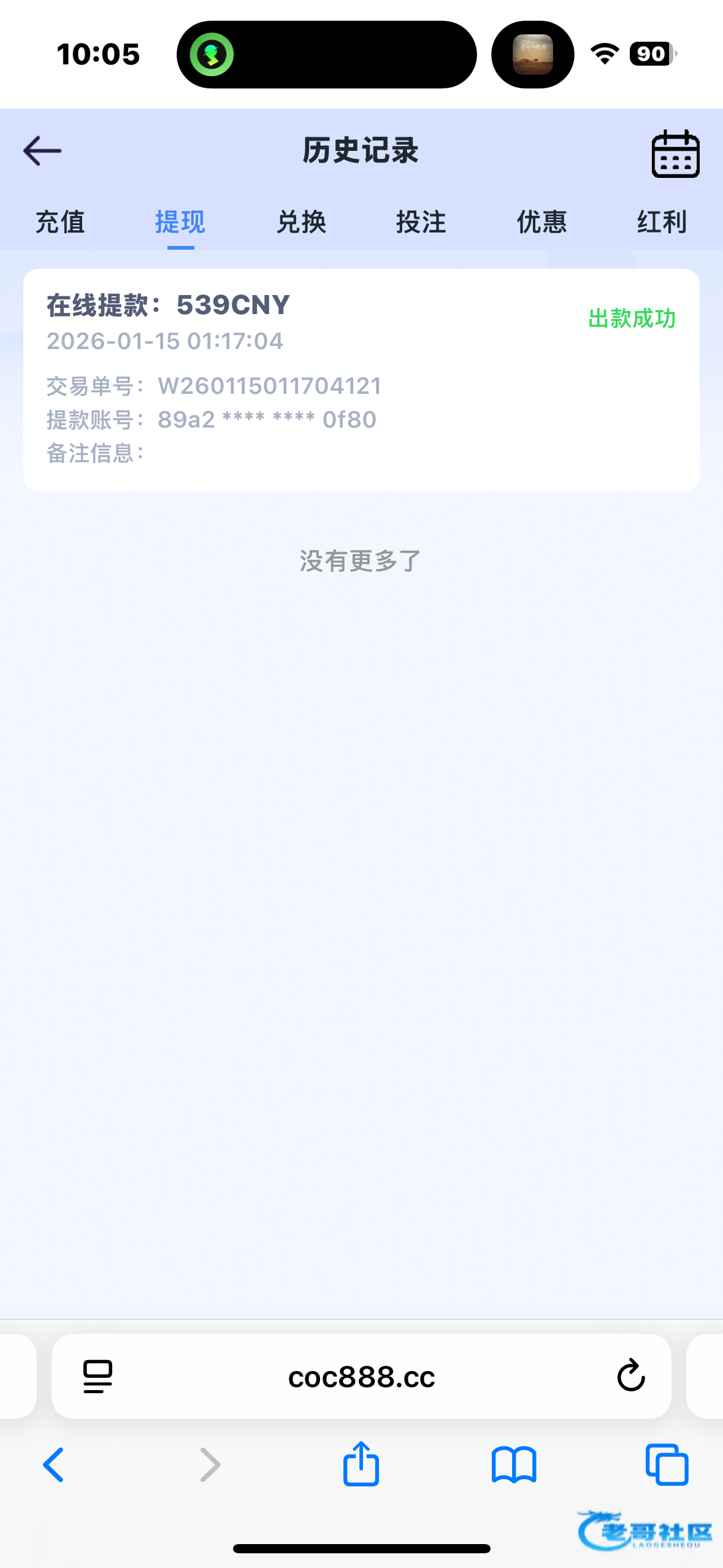Go back from the 历史记录 page
723x1568 pixels.
pyautogui.click(x=42, y=151)
